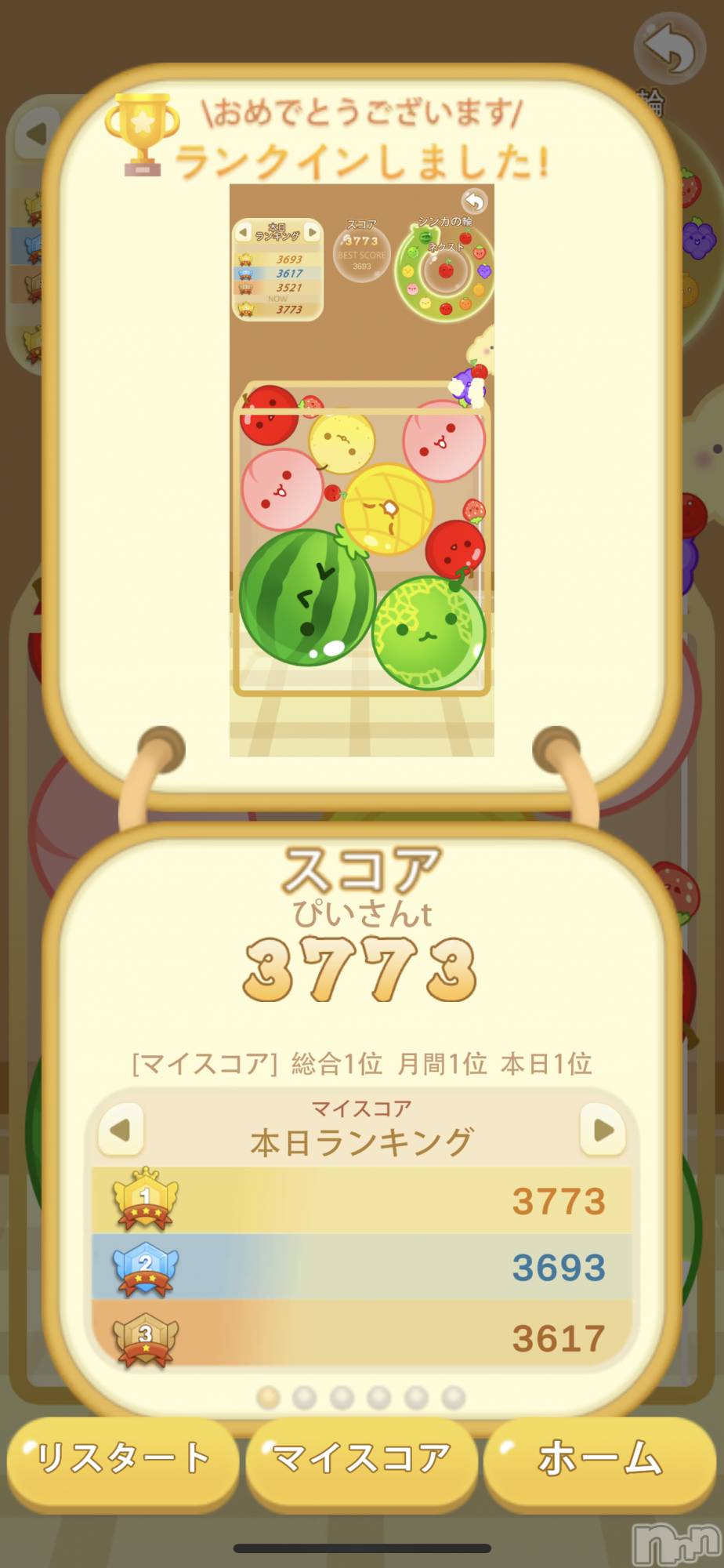
Task: Open the game-over screenshot image
Action: (361, 470)
